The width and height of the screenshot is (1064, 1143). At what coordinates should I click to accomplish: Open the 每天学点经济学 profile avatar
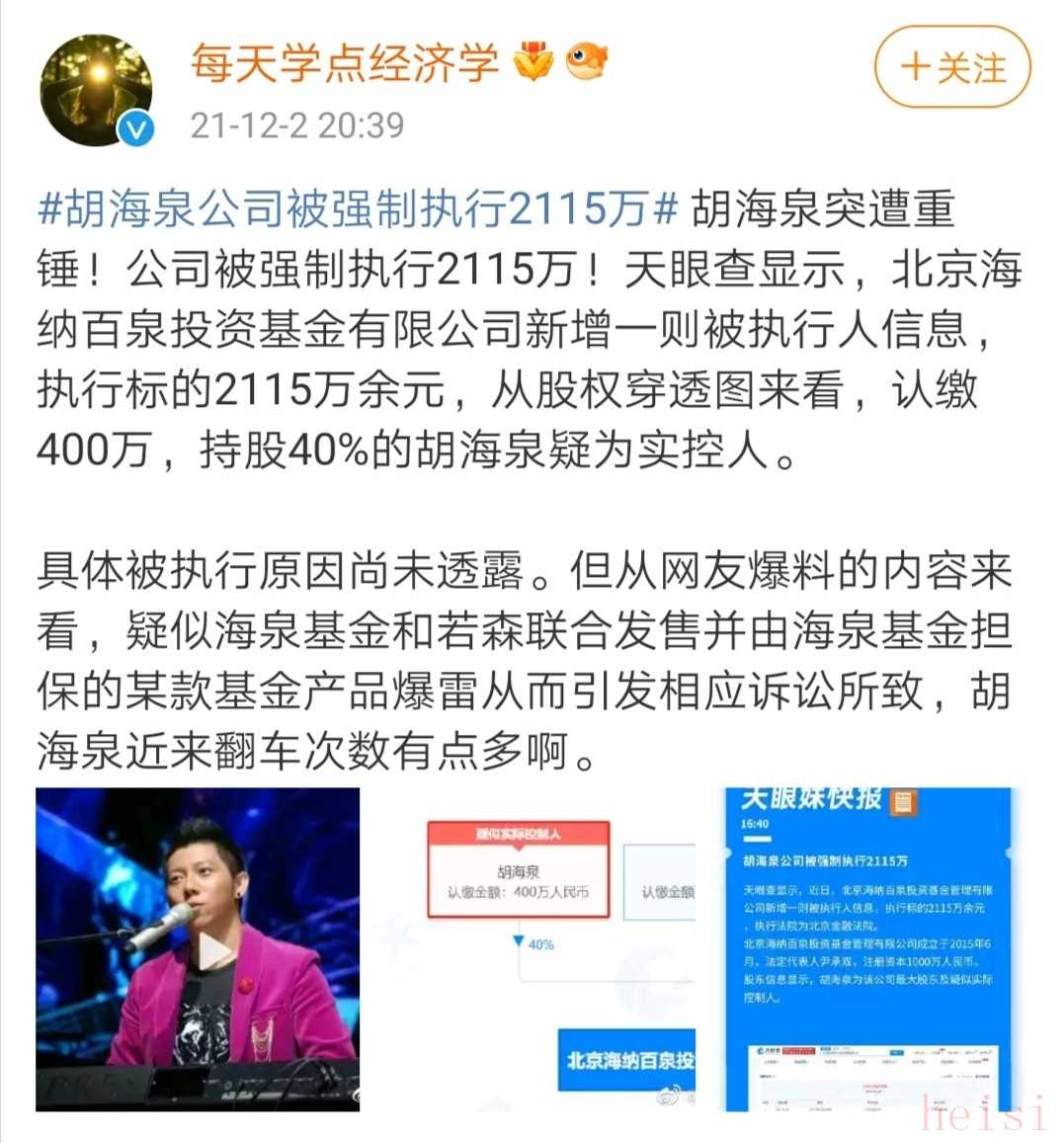coord(96,89)
